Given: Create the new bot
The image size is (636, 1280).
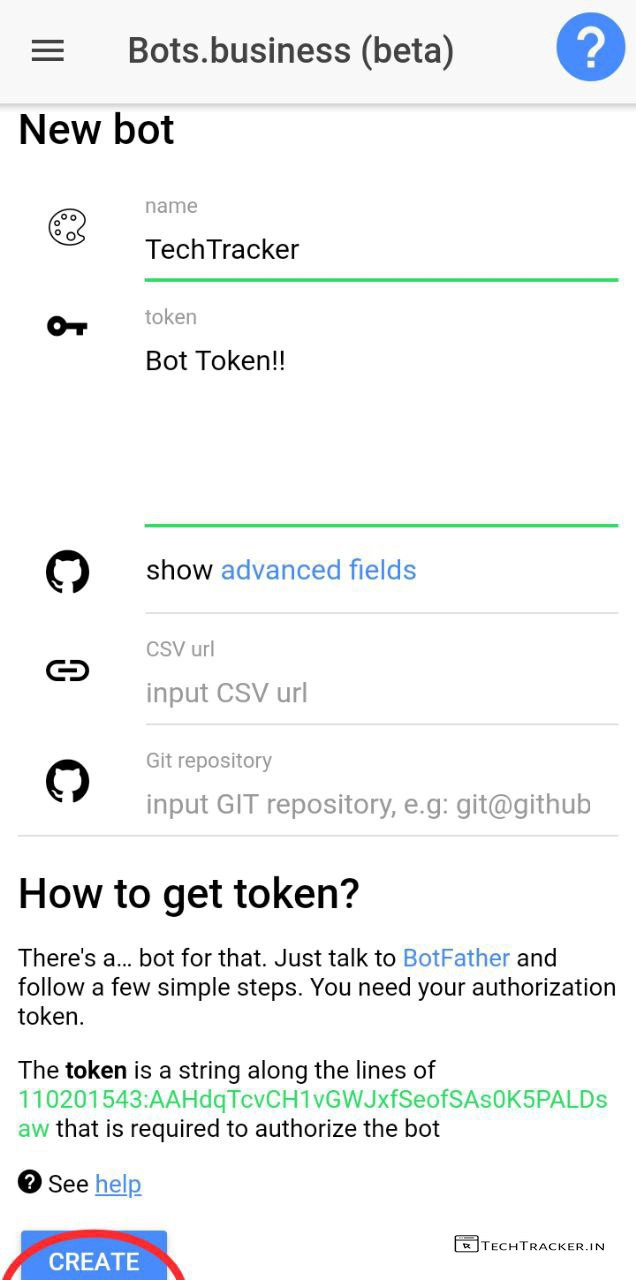Looking at the screenshot, I should [94, 1260].
